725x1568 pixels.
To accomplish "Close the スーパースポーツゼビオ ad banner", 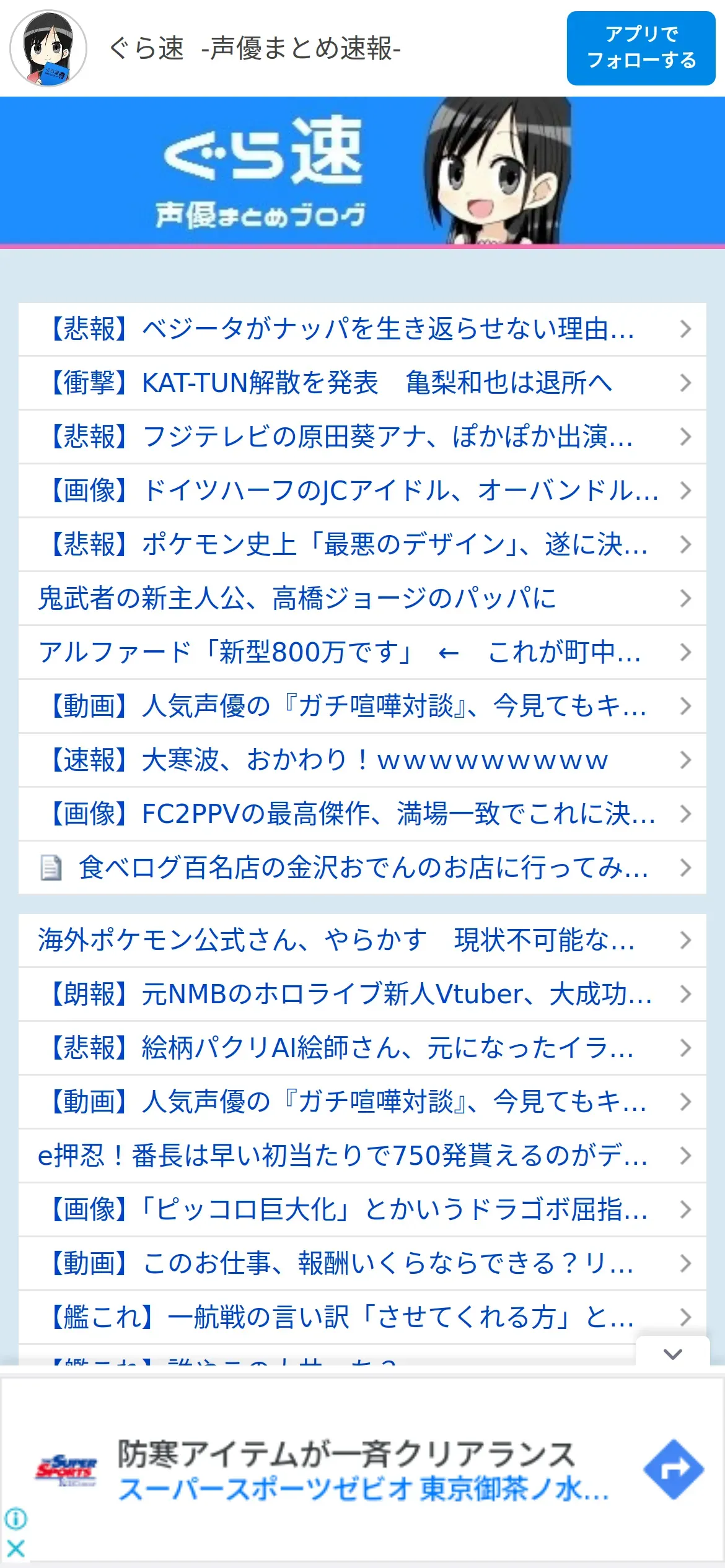I will coord(15,1549).
